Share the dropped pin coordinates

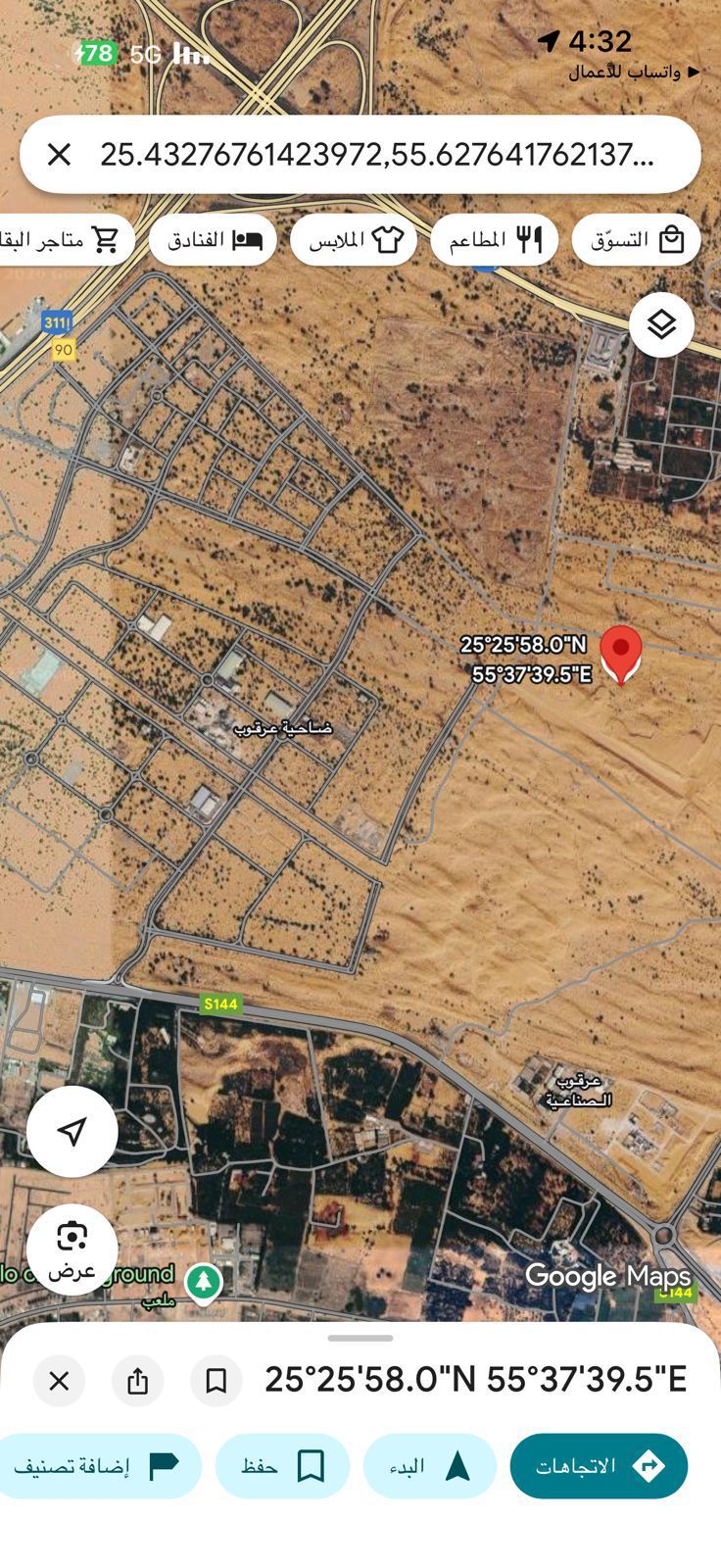(x=138, y=1381)
